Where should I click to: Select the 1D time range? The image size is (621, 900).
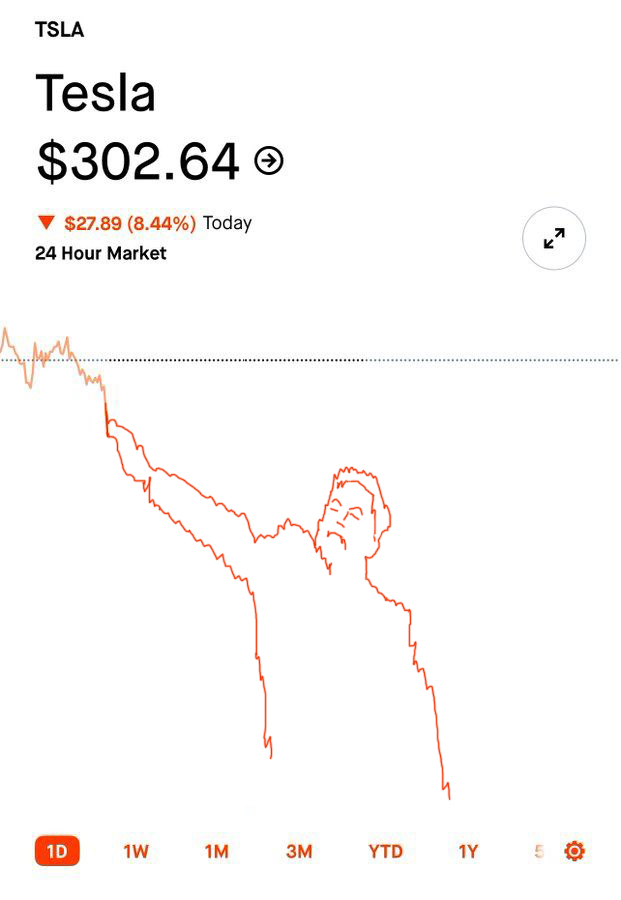(x=57, y=852)
